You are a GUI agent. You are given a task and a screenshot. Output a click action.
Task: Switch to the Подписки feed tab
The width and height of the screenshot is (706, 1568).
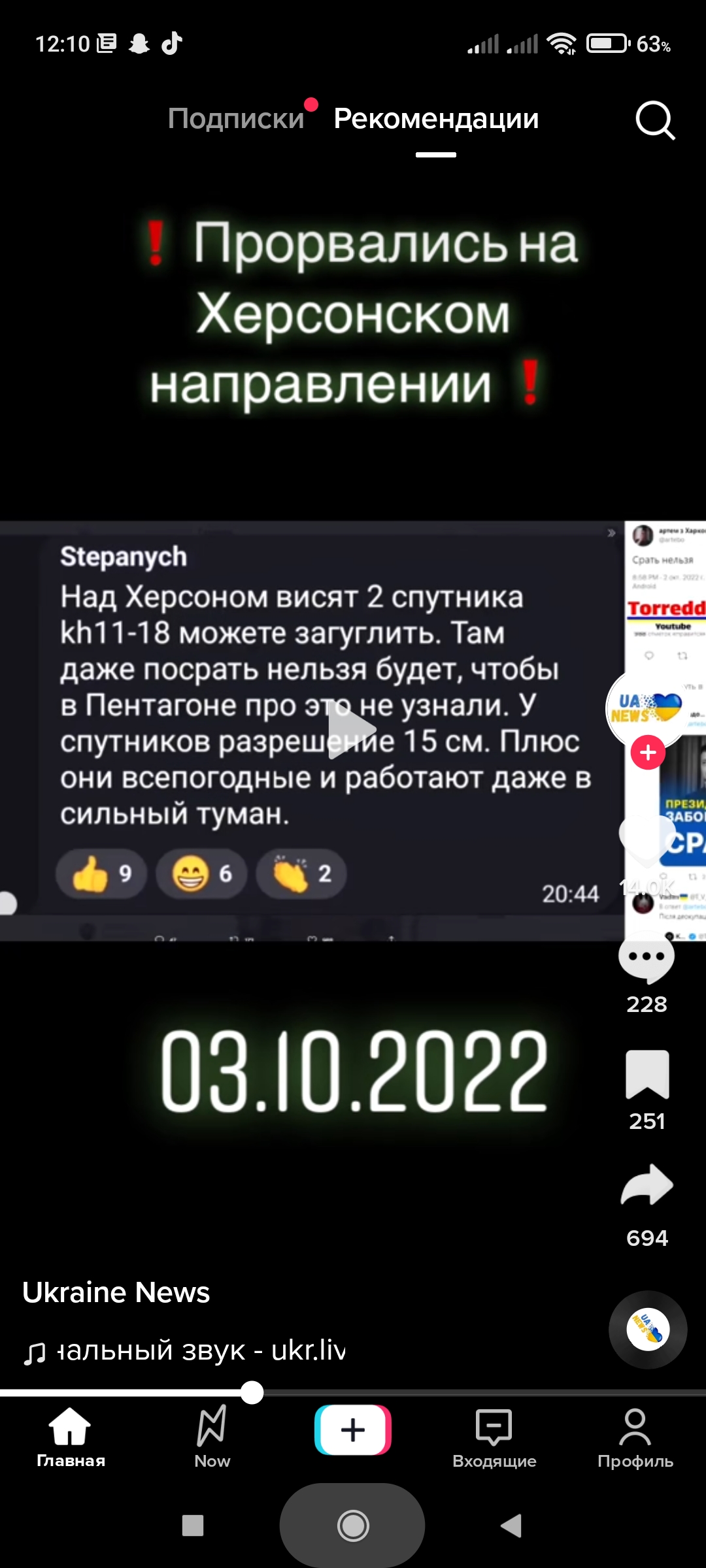coord(236,119)
